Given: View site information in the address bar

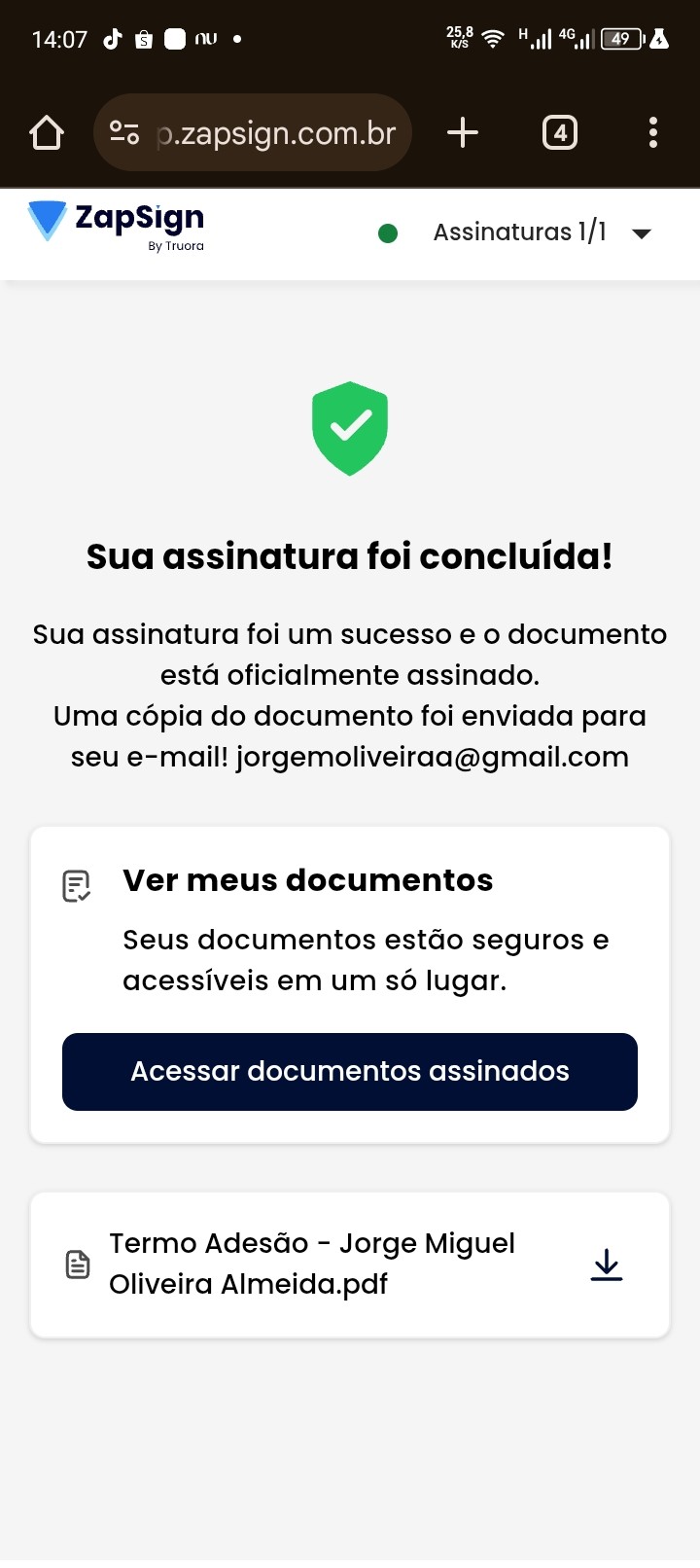Looking at the screenshot, I should (x=124, y=132).
